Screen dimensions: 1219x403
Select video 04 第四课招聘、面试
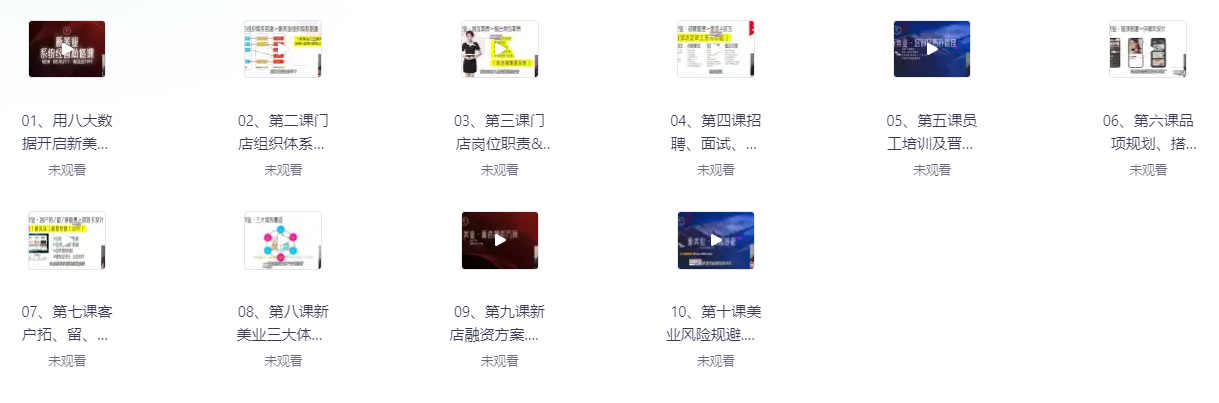click(716, 49)
